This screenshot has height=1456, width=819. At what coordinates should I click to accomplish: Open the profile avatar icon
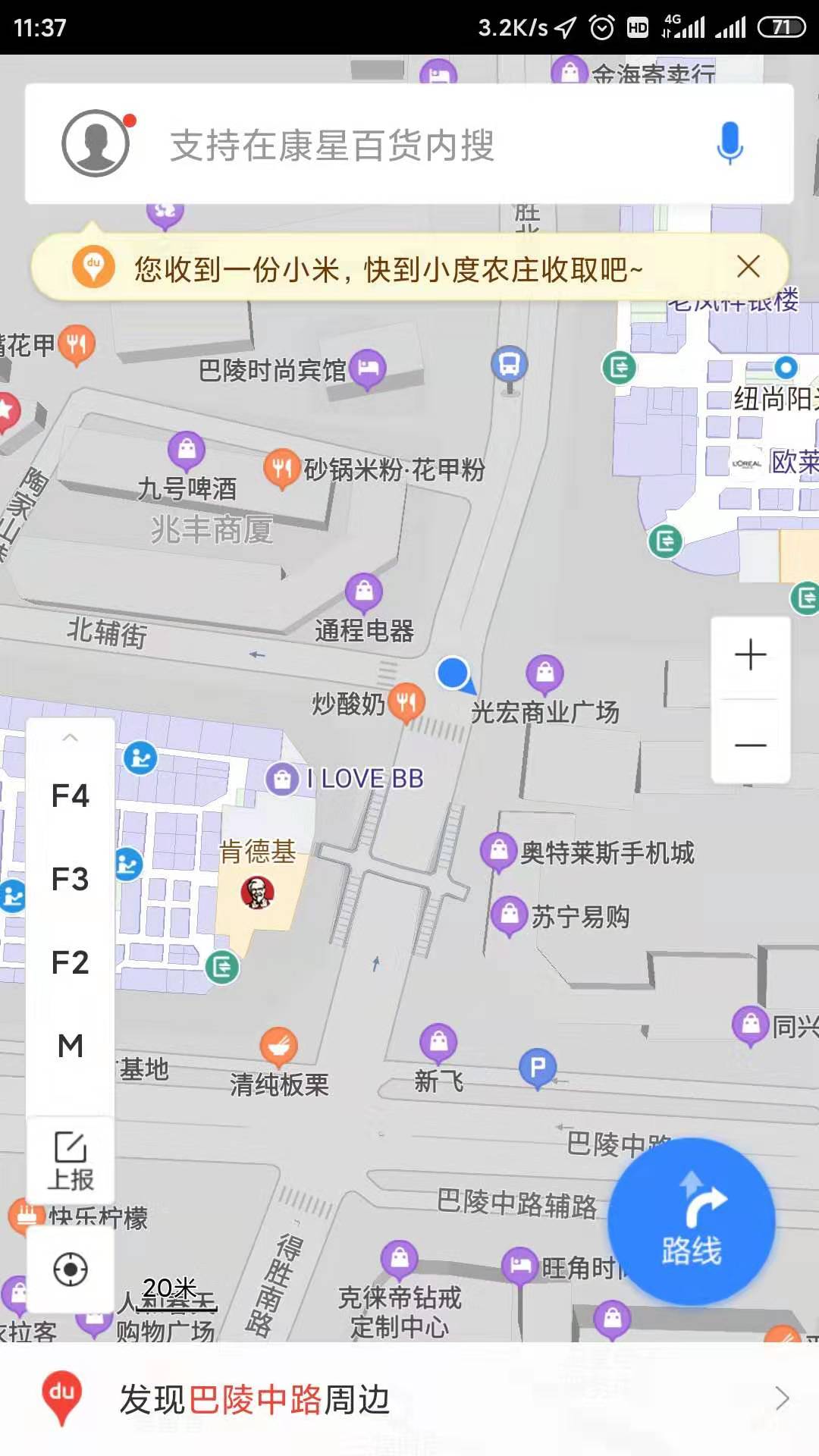point(96,143)
